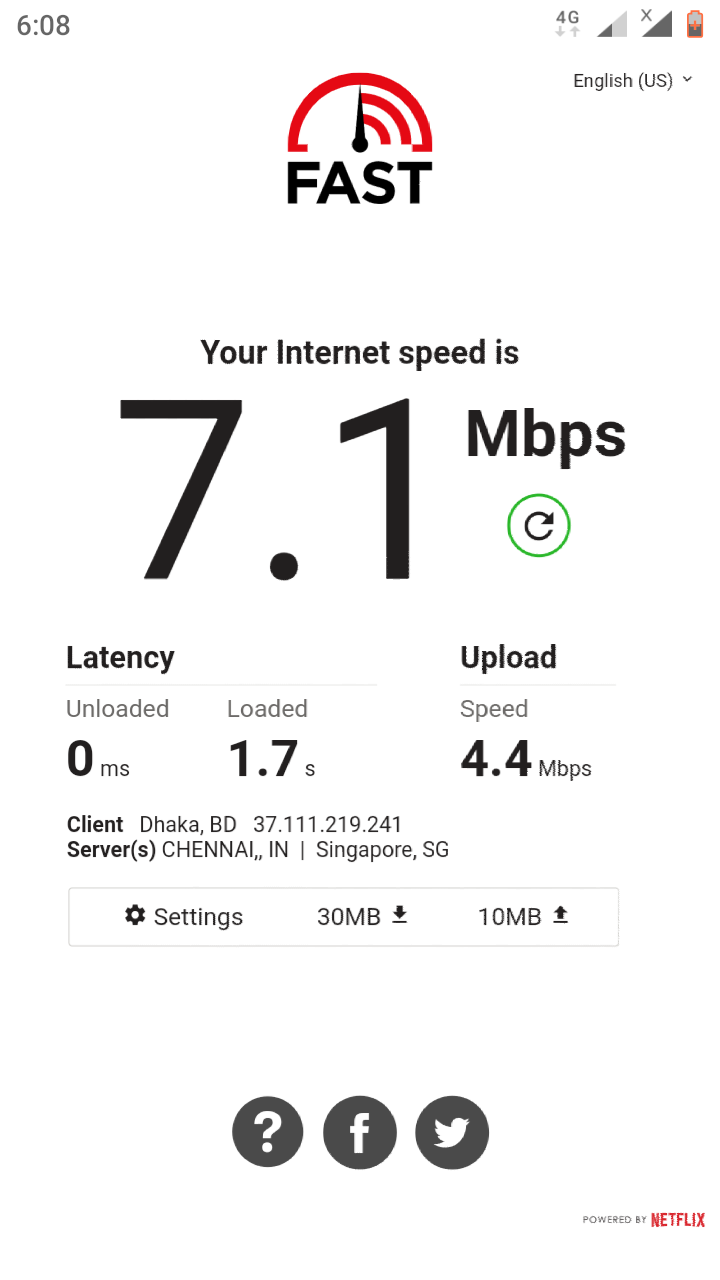Image resolution: width=720 pixels, height=1280 pixels.
Task: Share result on Facebook
Action: (360, 1133)
